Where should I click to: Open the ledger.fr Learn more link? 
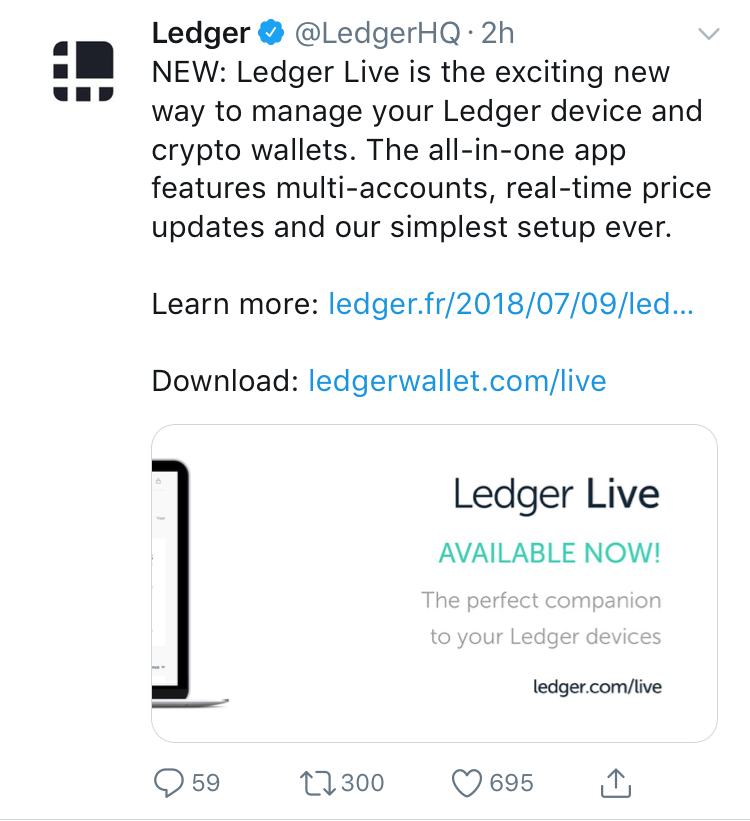pyautogui.click(x=510, y=304)
